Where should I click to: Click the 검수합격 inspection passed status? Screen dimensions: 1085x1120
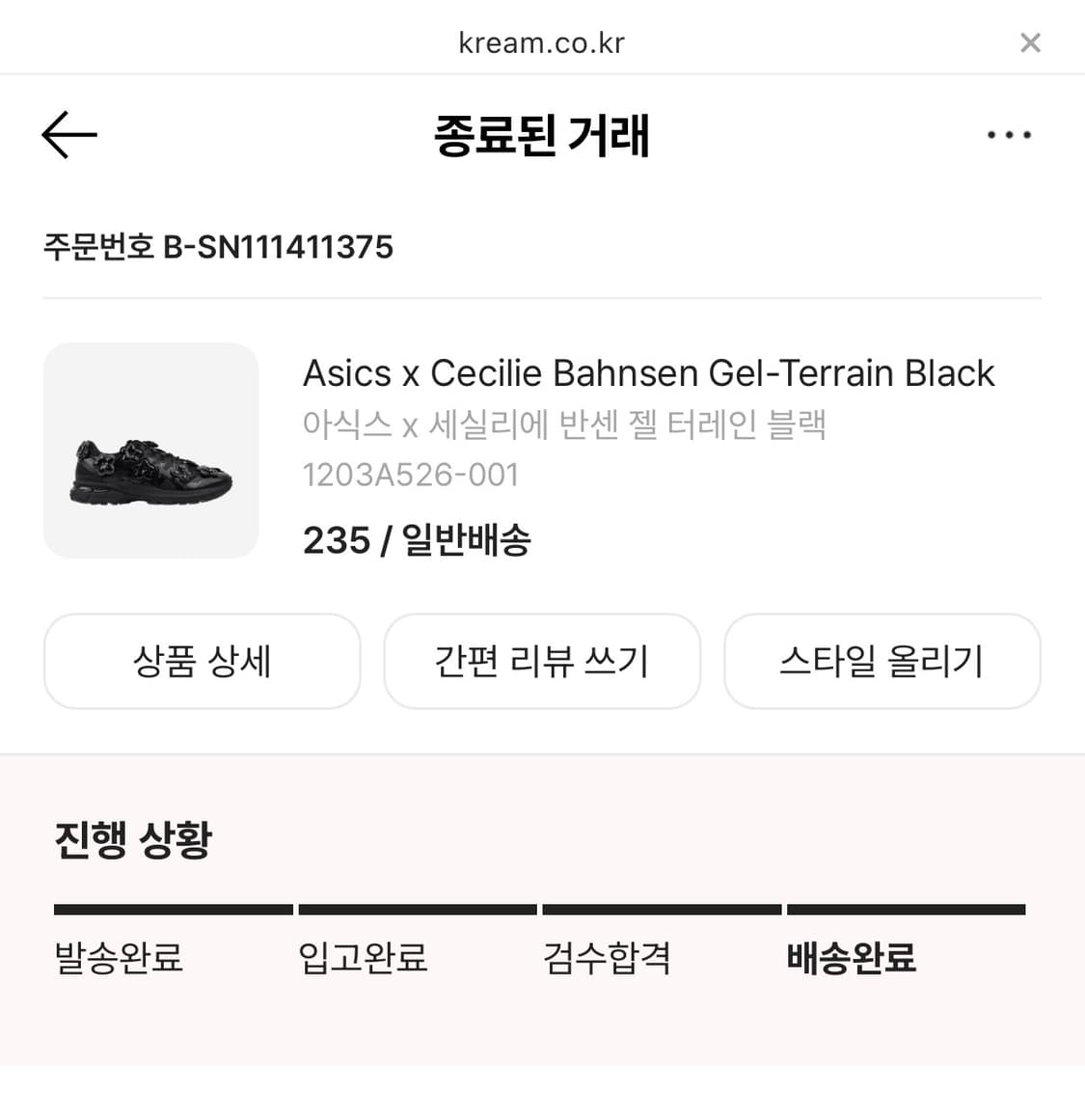tap(608, 958)
